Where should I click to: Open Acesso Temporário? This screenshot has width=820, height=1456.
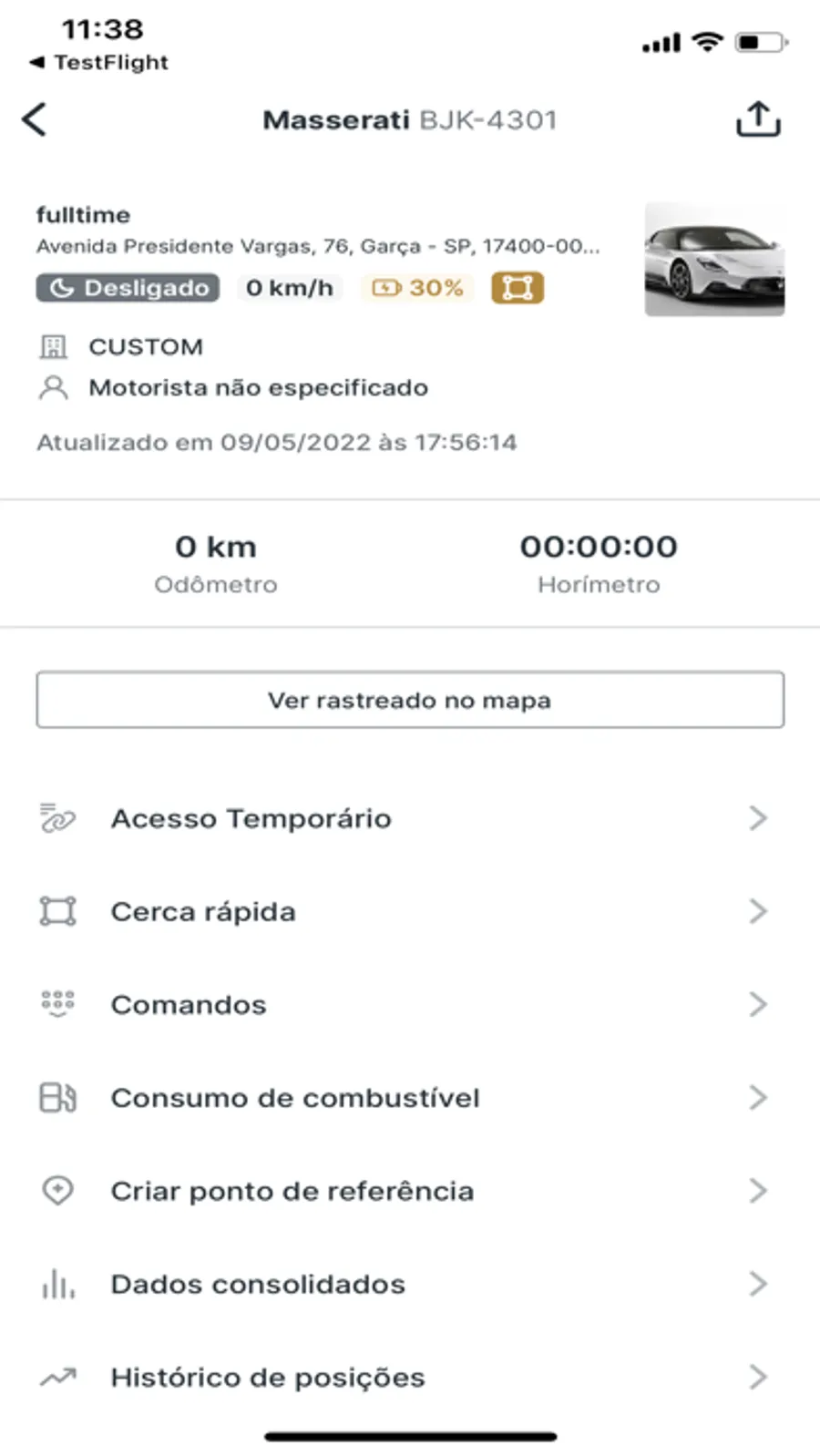pyautogui.click(x=410, y=818)
